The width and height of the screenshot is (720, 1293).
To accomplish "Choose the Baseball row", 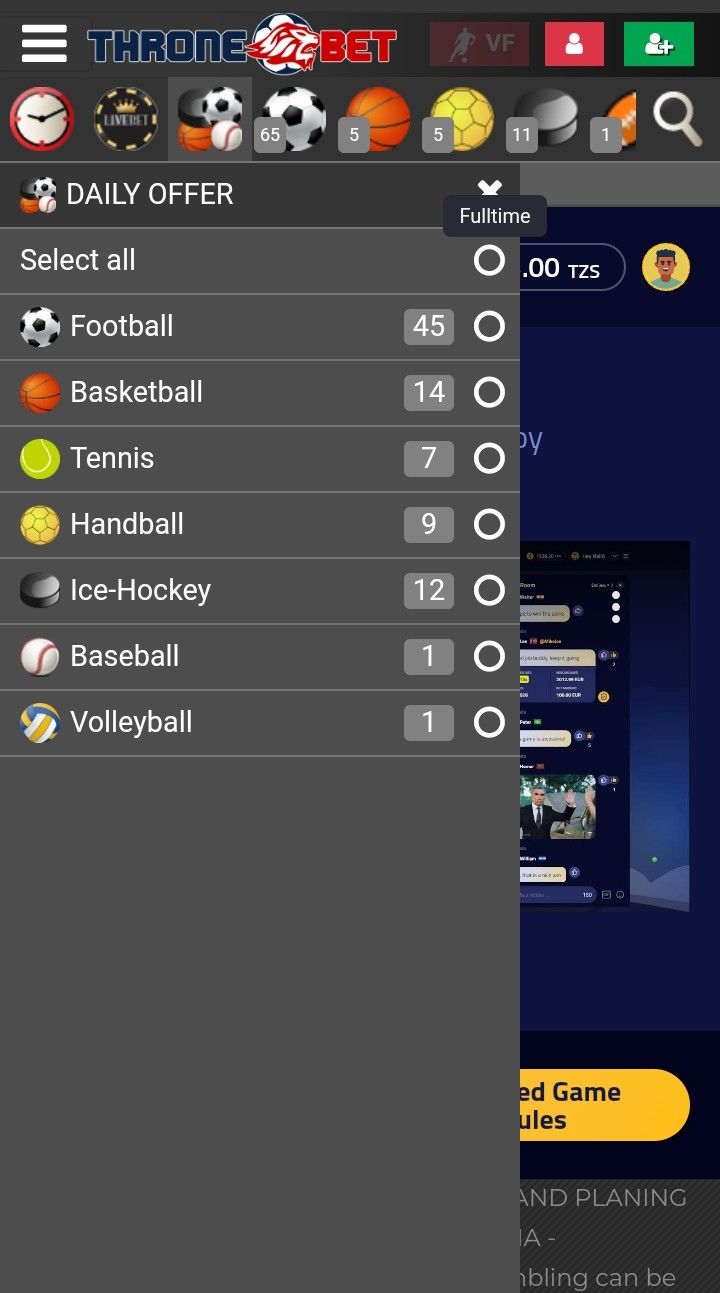I will pos(260,657).
